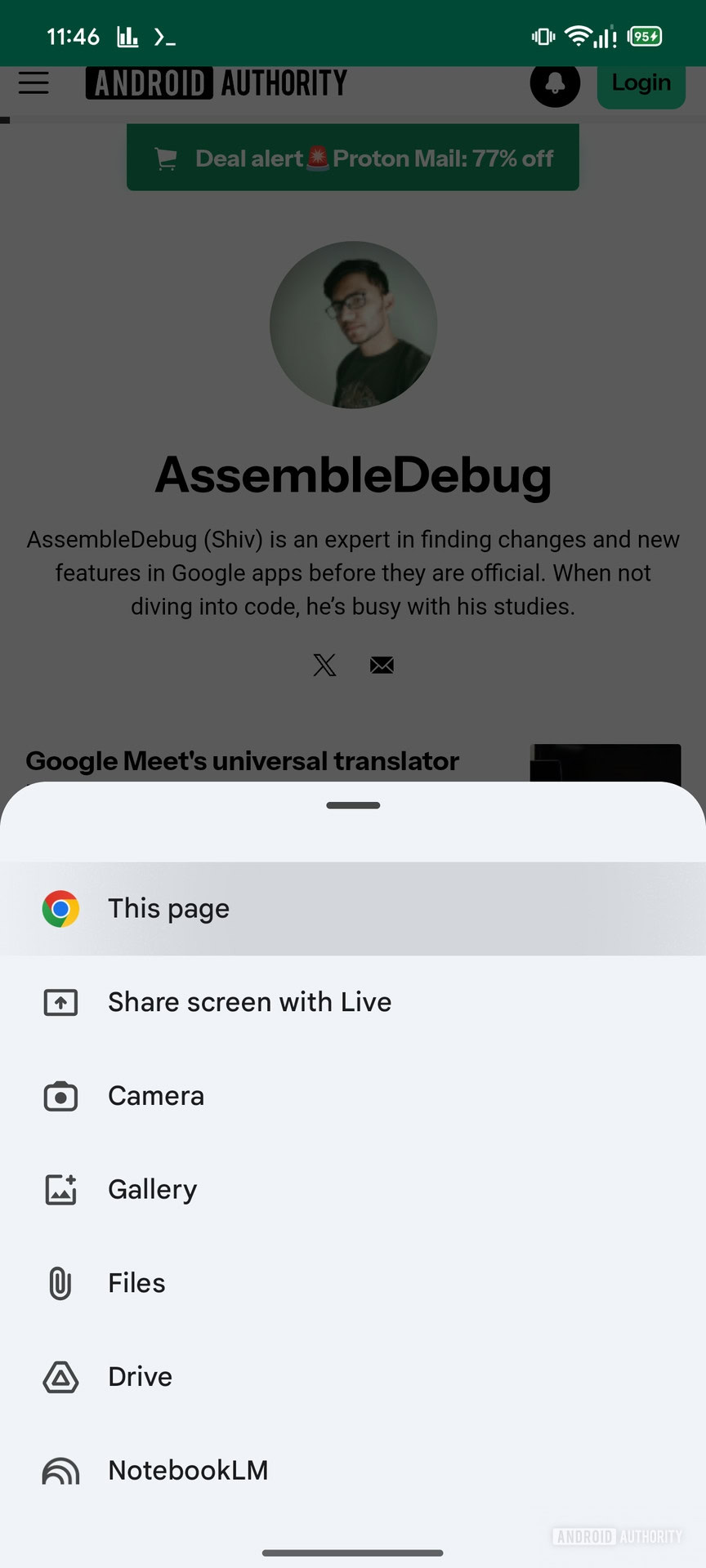706x1568 pixels.
Task: Open AssembleDebug's X profile
Action: click(325, 665)
